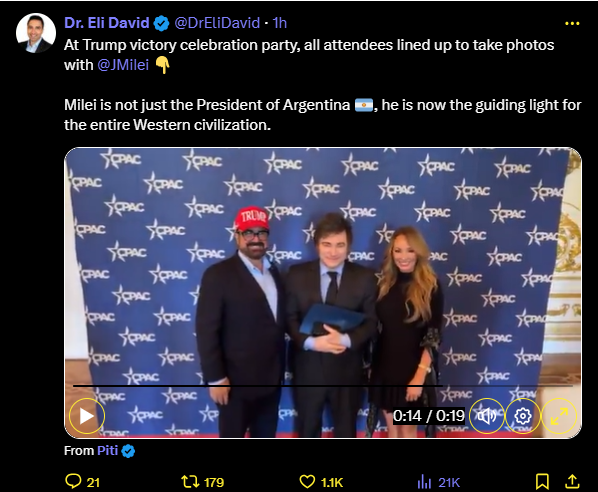598x492 pixels.
Task: Open the @DrEliDavid handle
Action: (217, 23)
